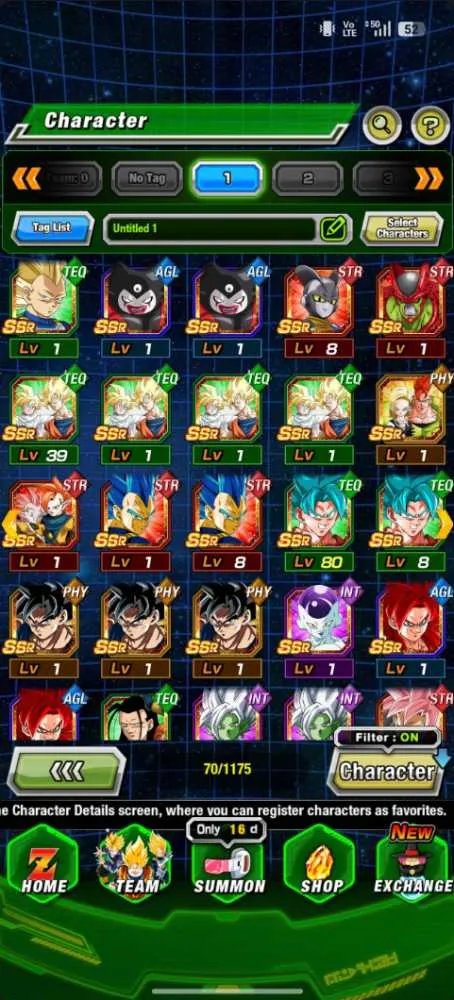454x1000 pixels.
Task: Open the INT Frieza character card
Action: pyautogui.click(x=318, y=629)
